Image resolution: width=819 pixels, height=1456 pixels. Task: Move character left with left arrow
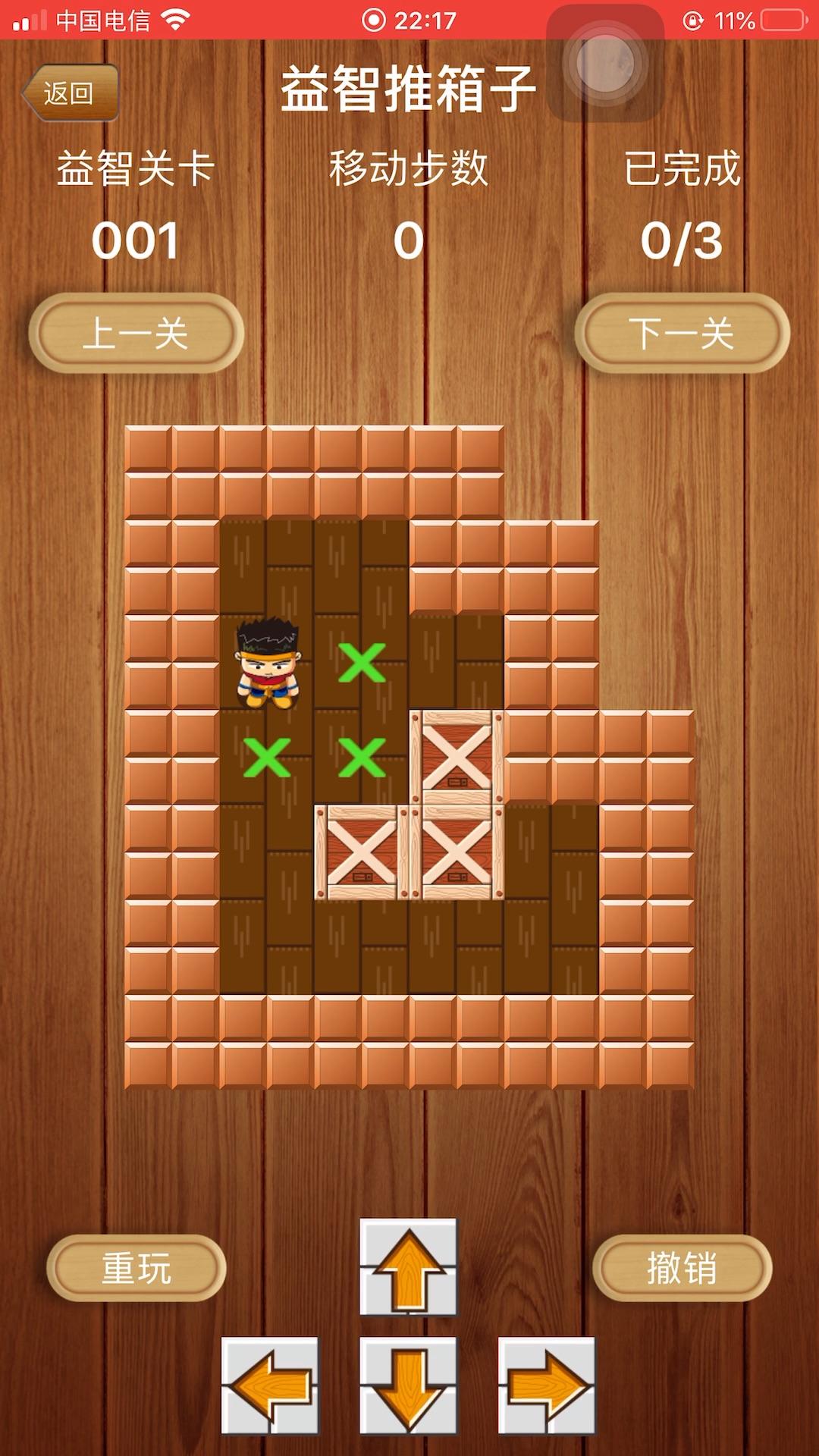tap(270, 1385)
